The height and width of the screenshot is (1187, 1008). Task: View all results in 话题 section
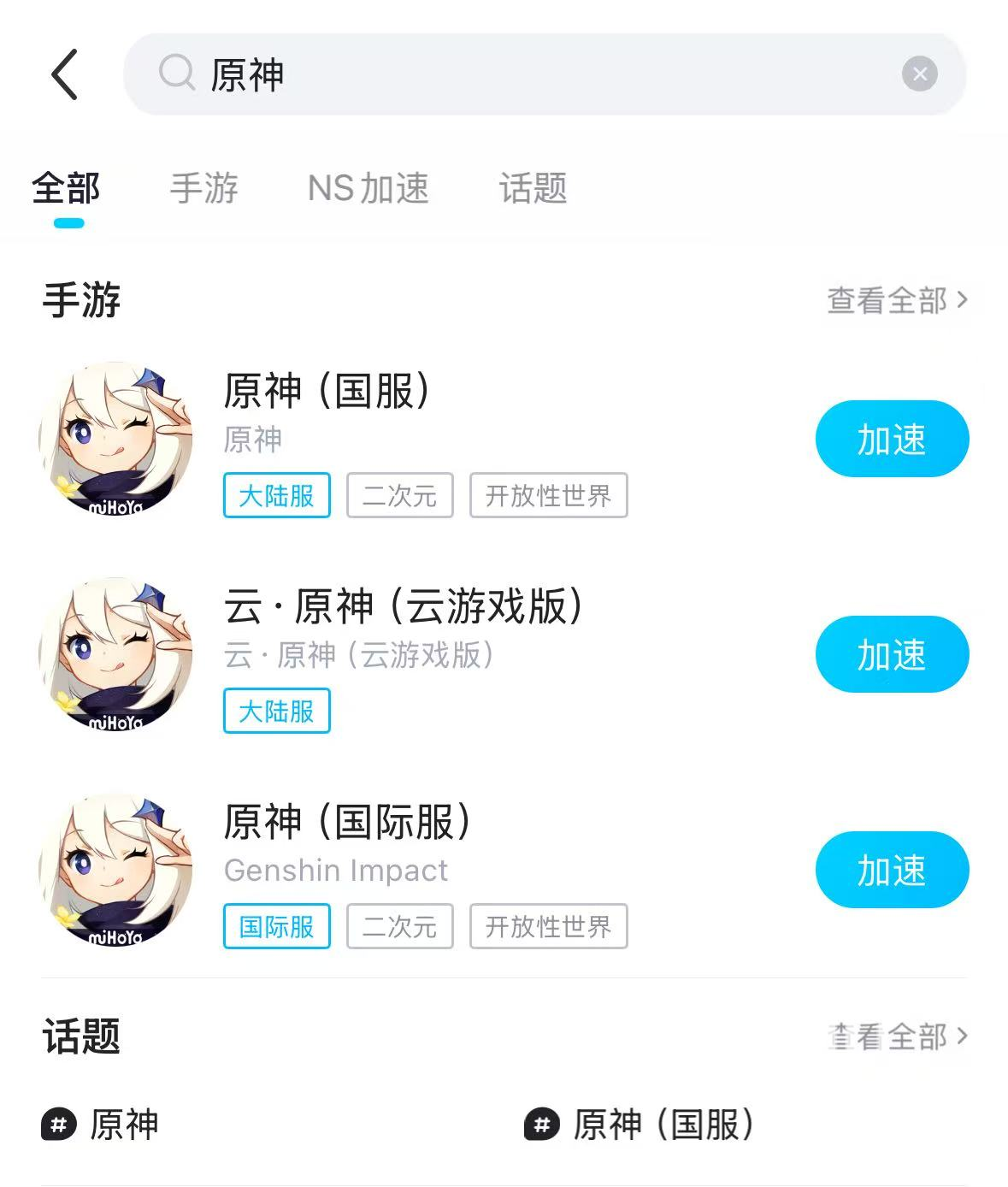pos(896,1036)
